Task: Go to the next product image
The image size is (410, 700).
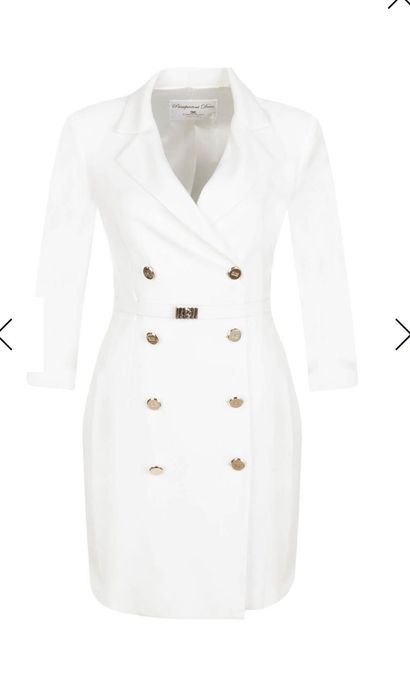Action: [x=403, y=334]
